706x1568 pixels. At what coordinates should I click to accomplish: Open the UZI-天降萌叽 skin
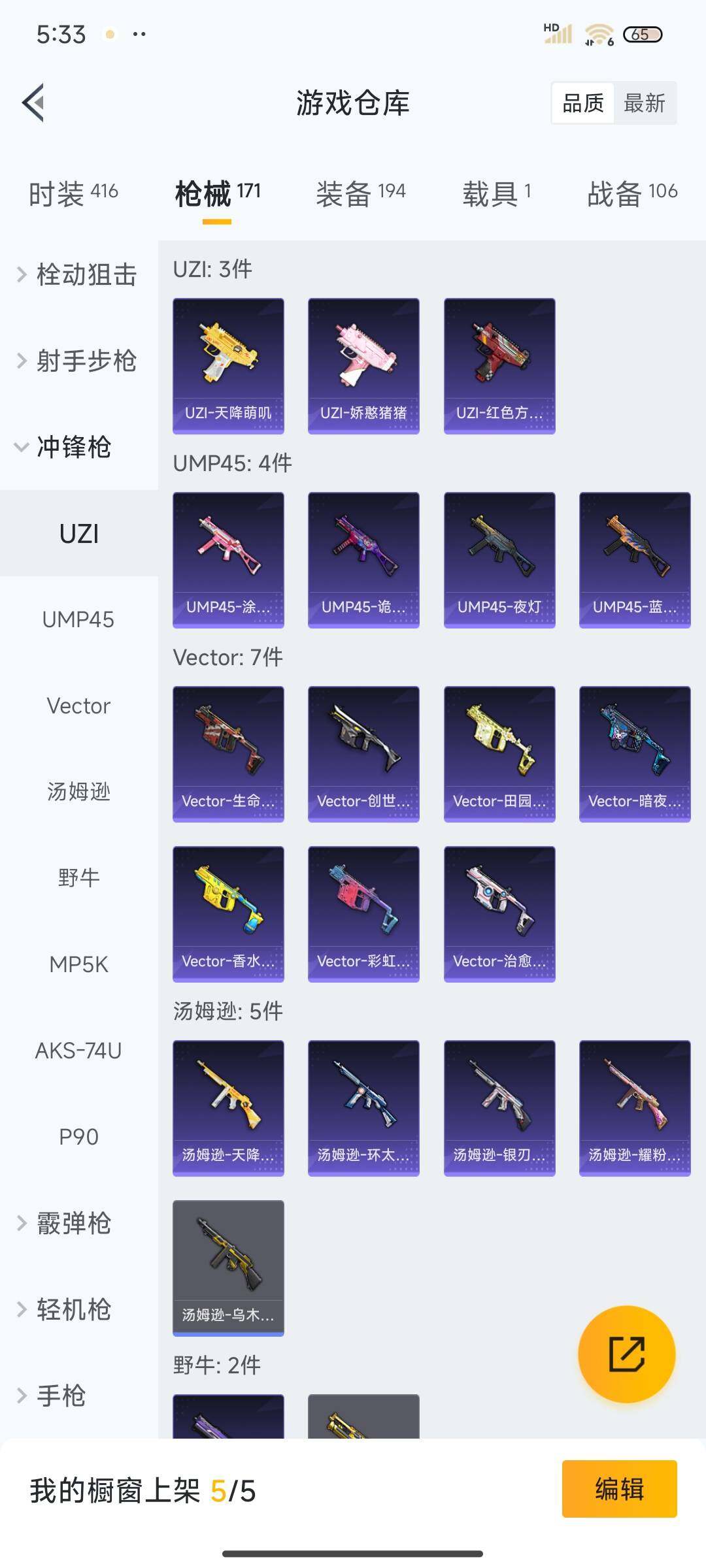click(228, 366)
